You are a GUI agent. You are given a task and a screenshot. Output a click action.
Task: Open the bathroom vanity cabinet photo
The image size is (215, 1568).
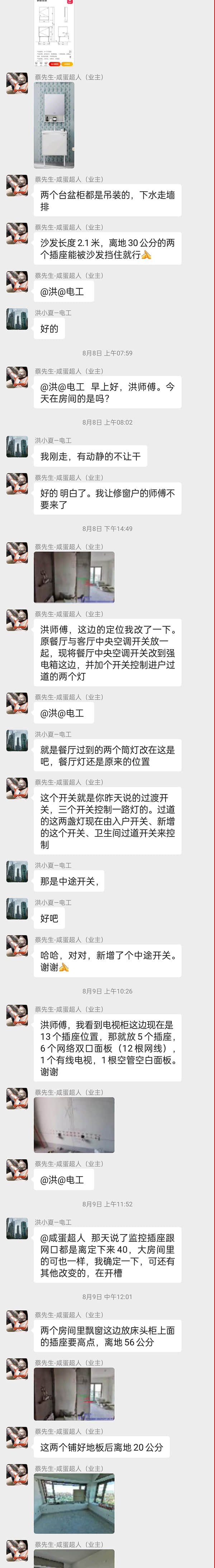[54, 125]
